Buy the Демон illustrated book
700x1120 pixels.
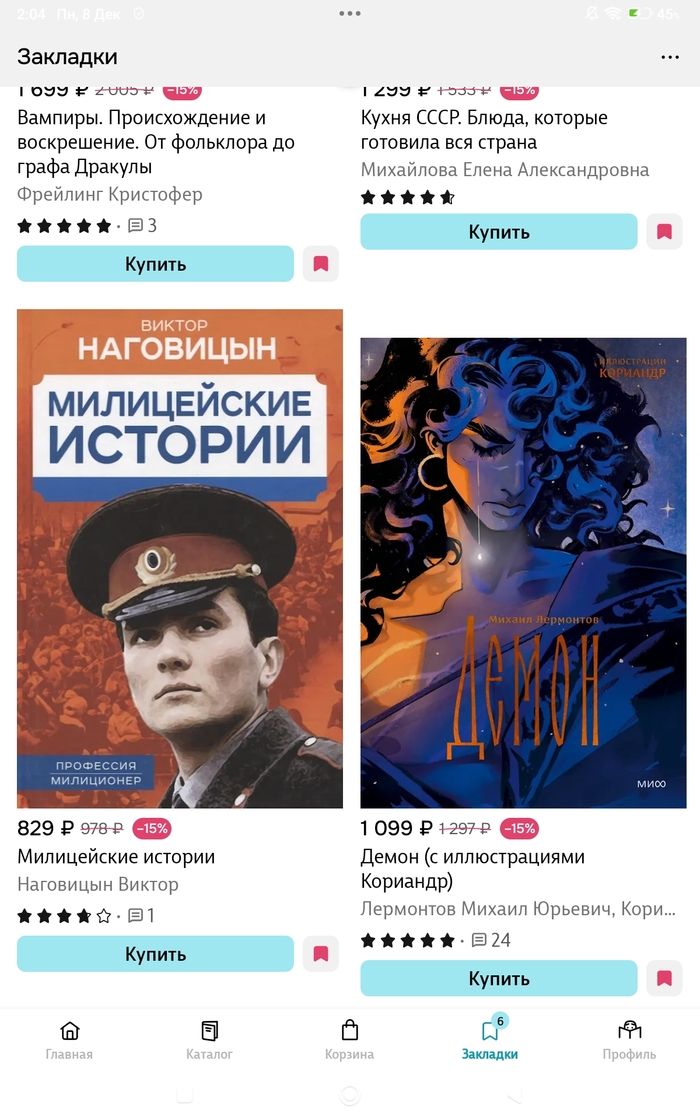(x=498, y=978)
